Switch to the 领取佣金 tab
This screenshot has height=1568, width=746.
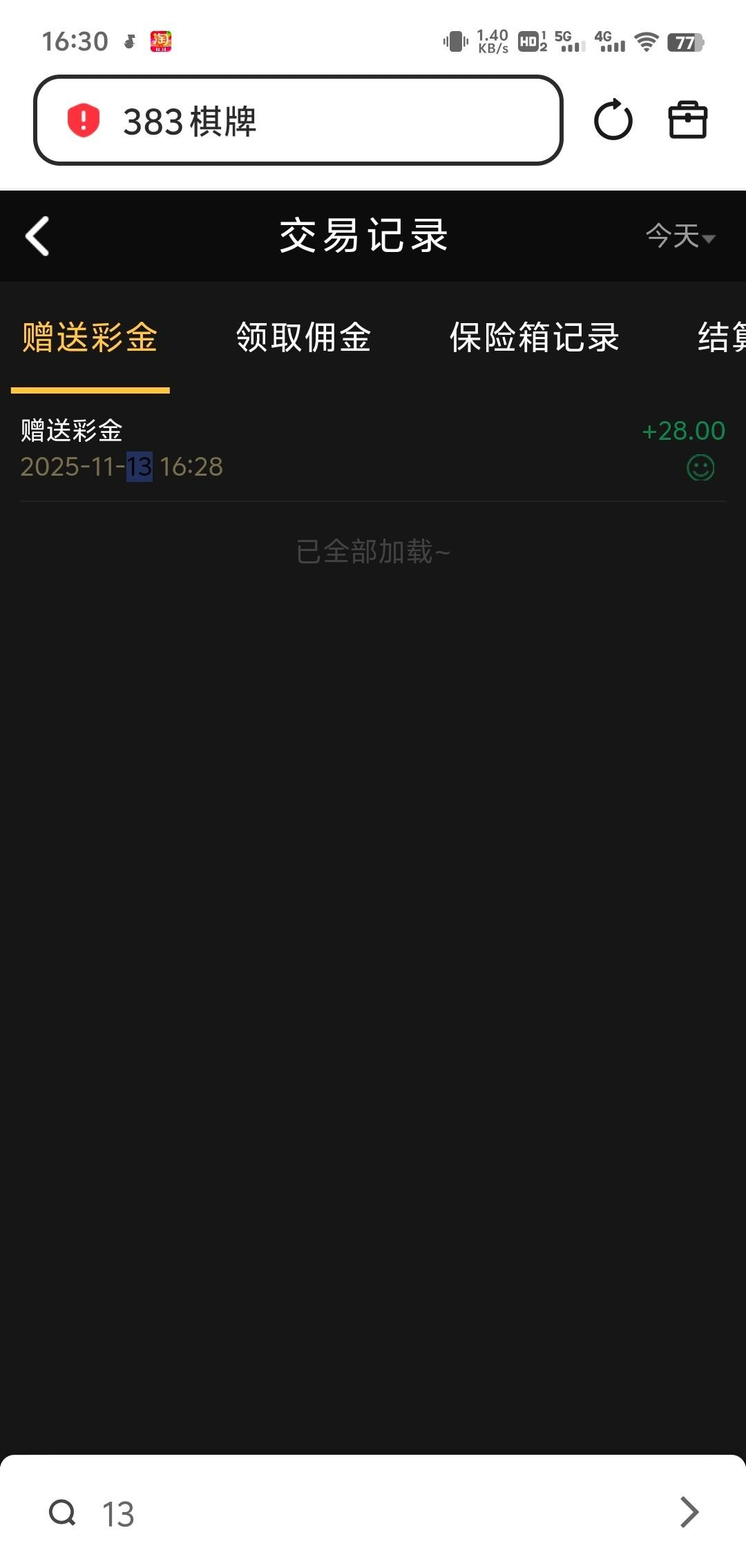tap(304, 338)
